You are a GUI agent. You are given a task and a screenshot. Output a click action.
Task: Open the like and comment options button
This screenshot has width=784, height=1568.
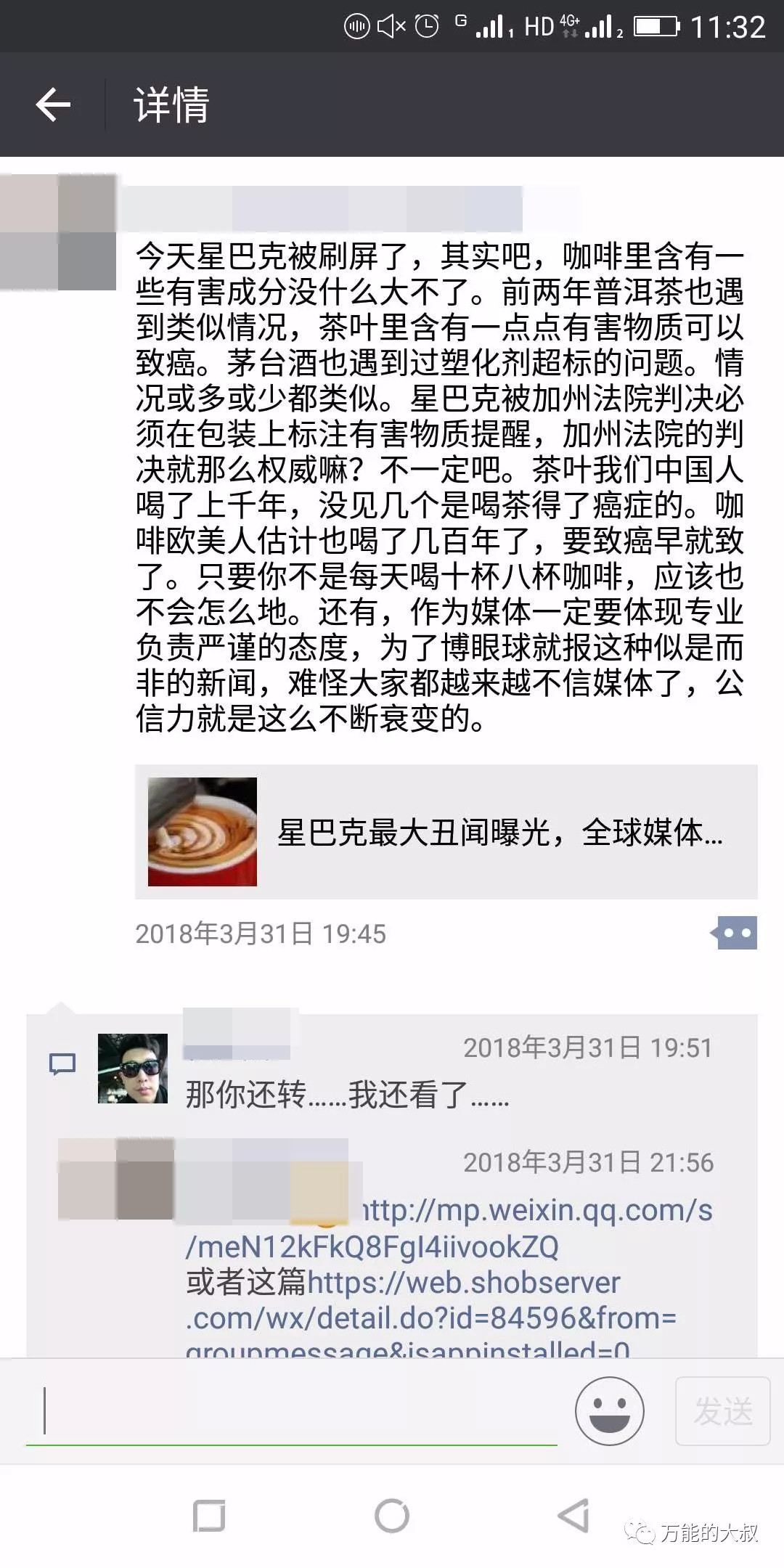pos(735,934)
